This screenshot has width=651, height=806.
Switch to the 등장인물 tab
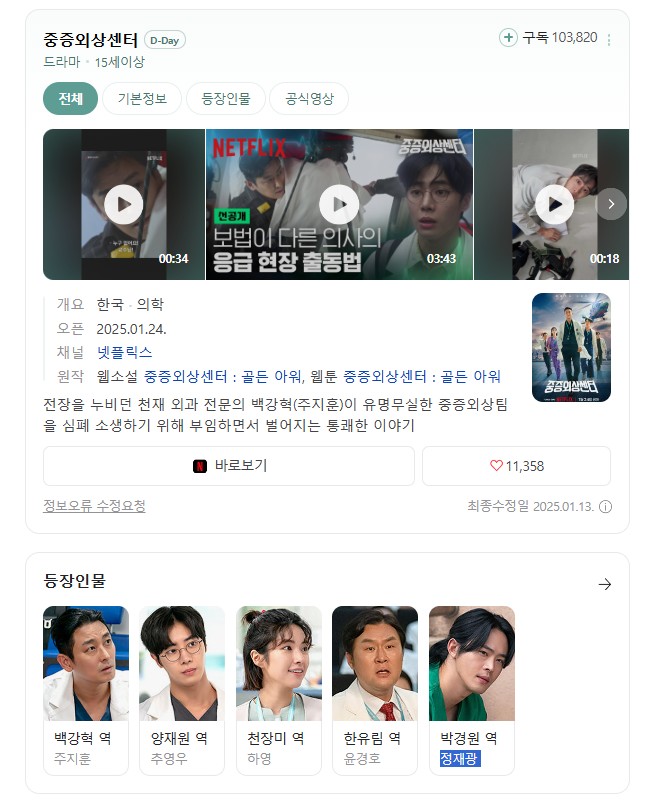[226, 99]
